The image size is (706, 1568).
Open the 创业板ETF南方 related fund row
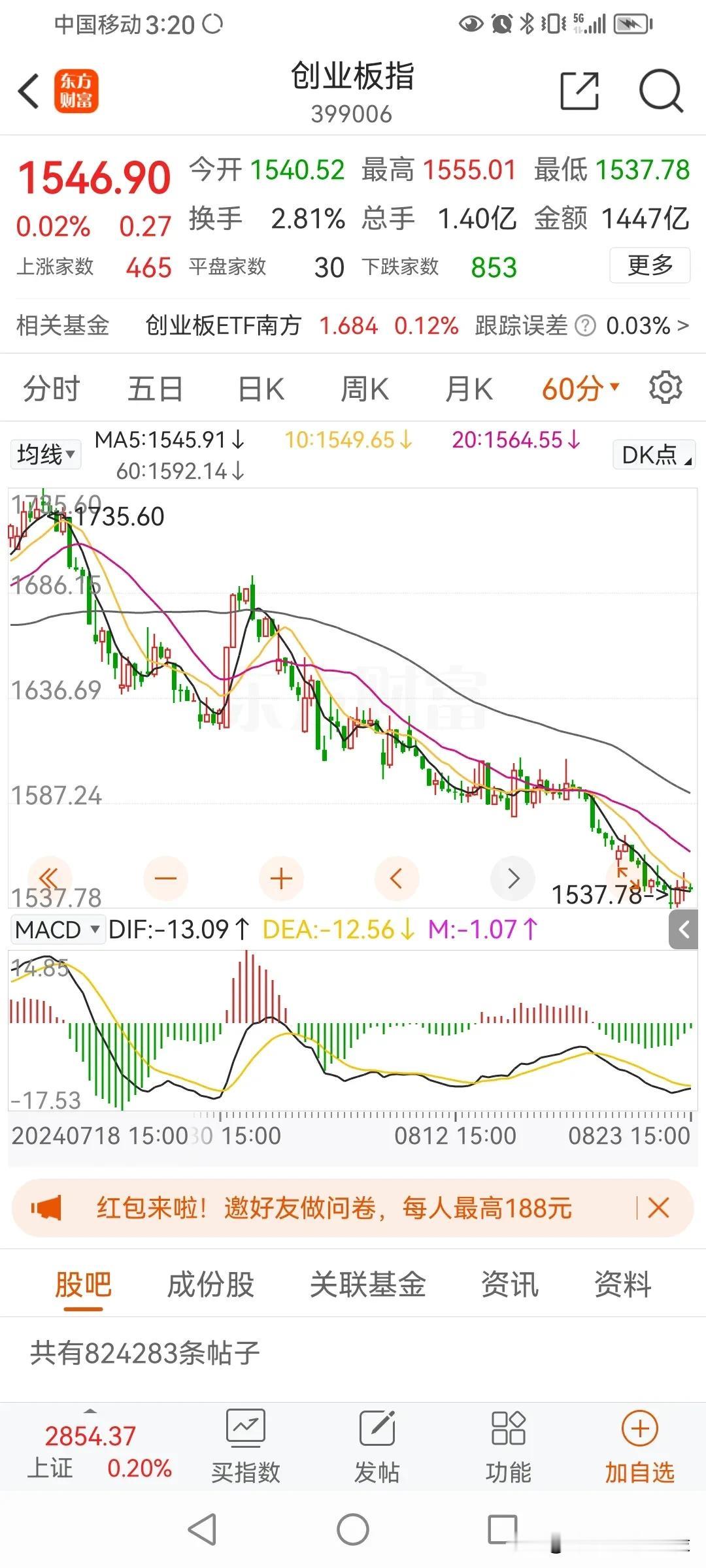click(353, 325)
